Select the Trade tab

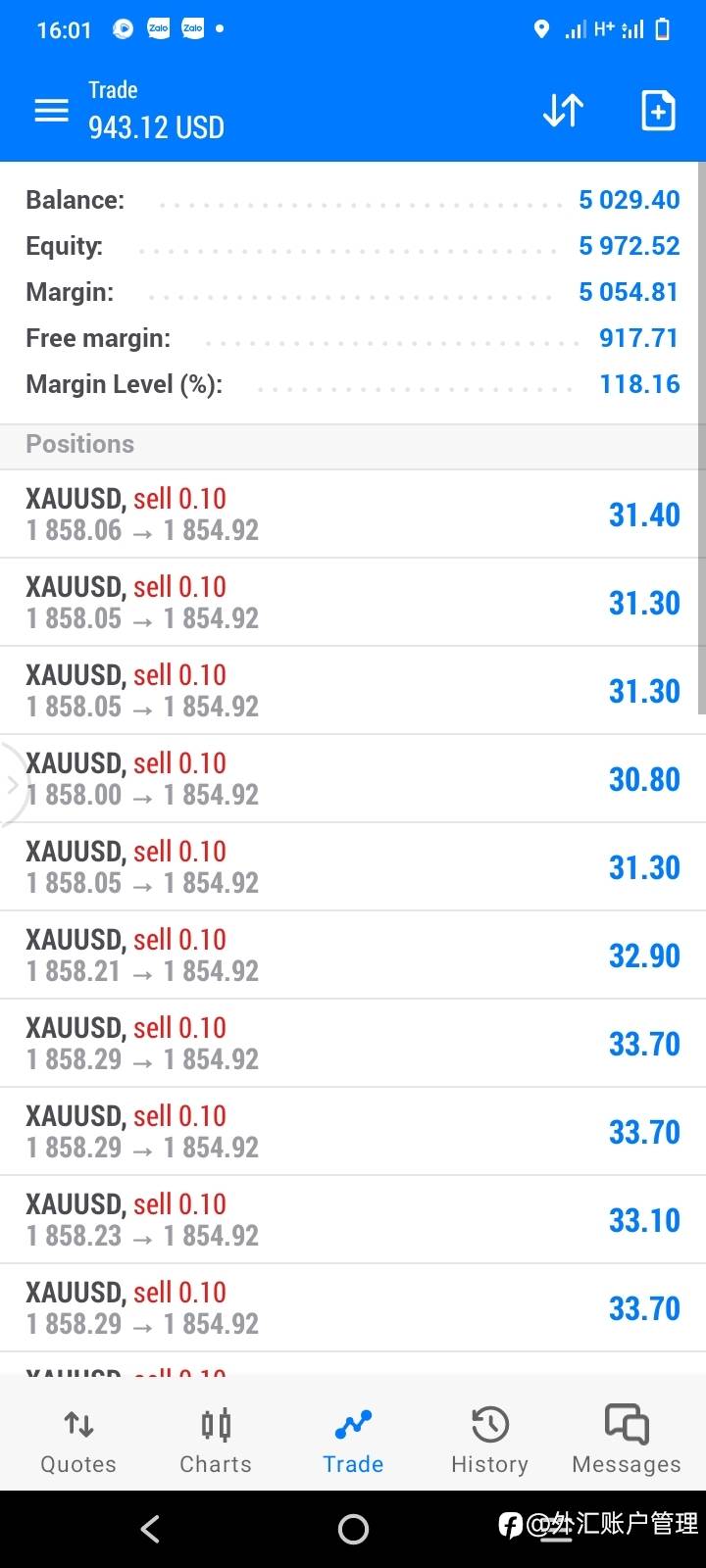(353, 1441)
